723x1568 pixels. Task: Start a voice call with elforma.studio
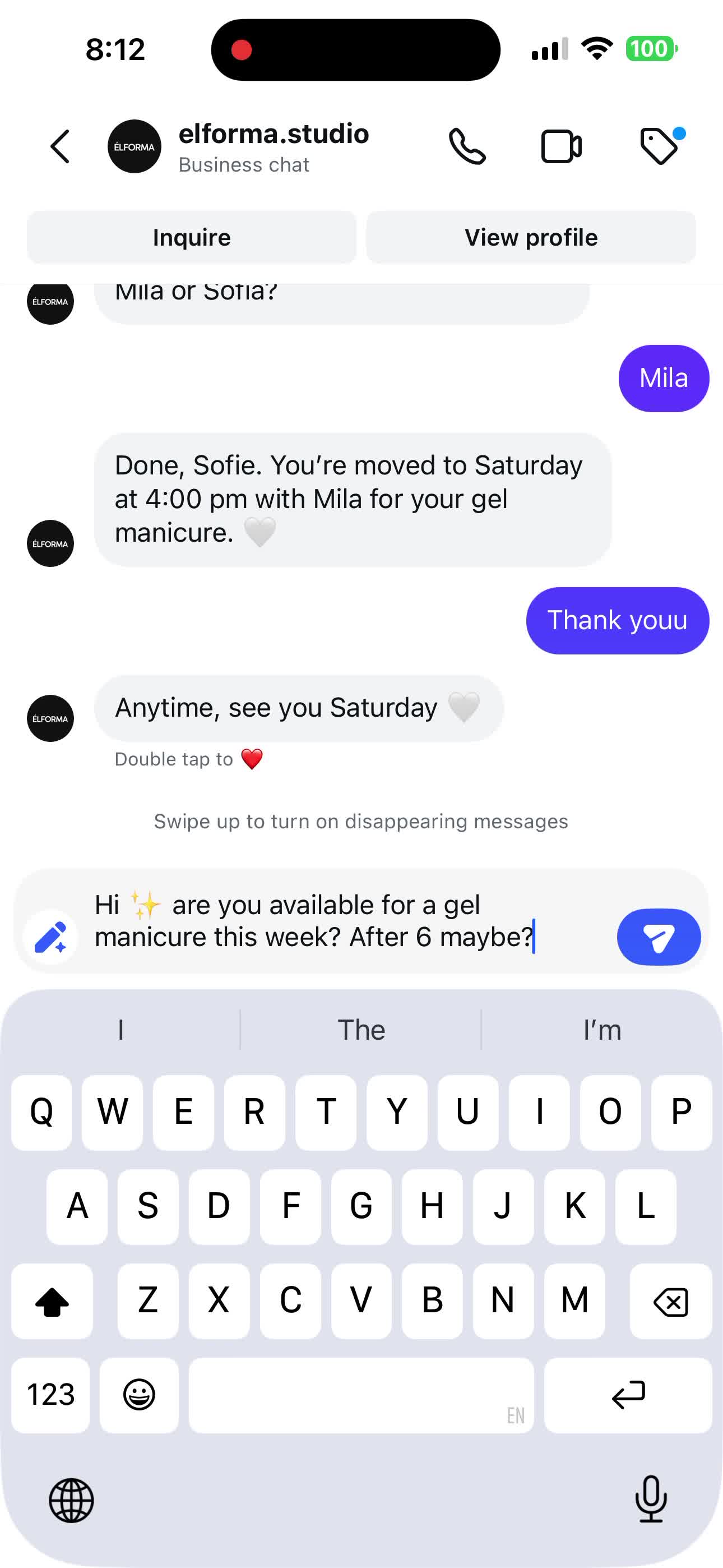pyautogui.click(x=467, y=147)
